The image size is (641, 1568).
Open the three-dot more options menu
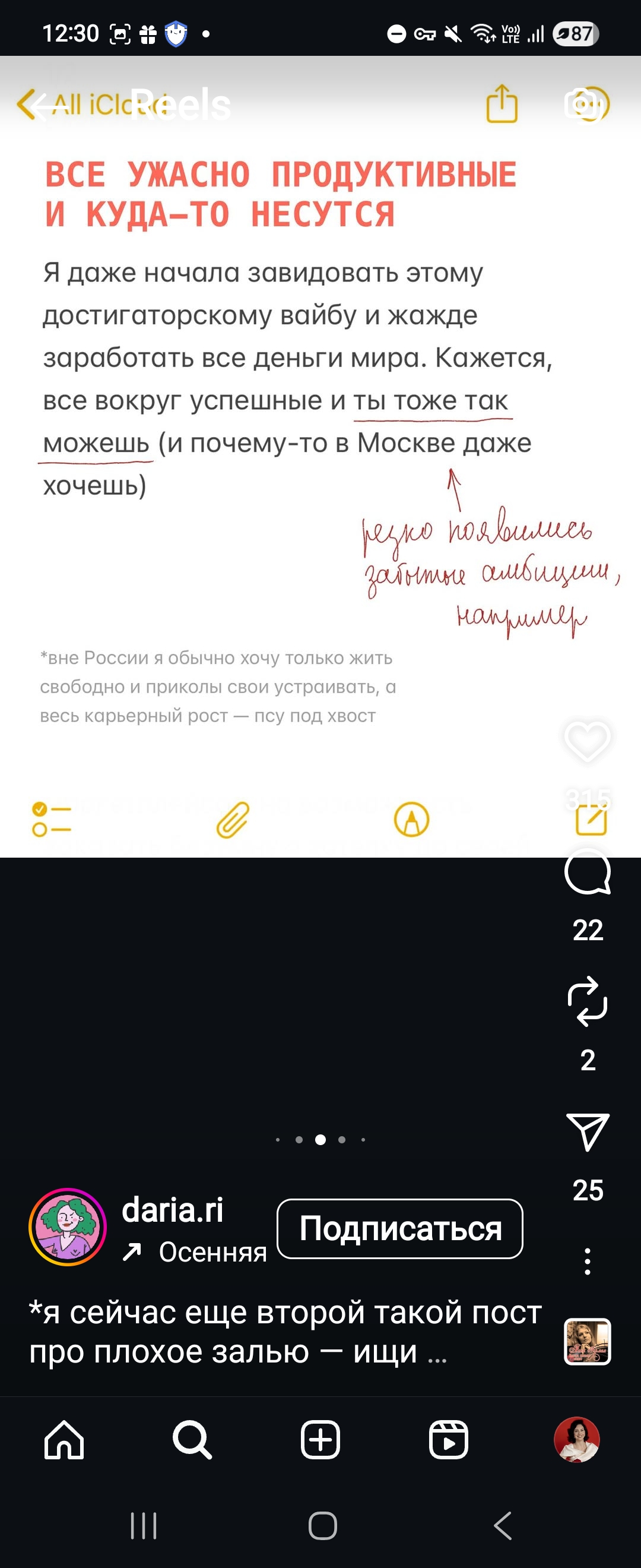click(x=587, y=1261)
